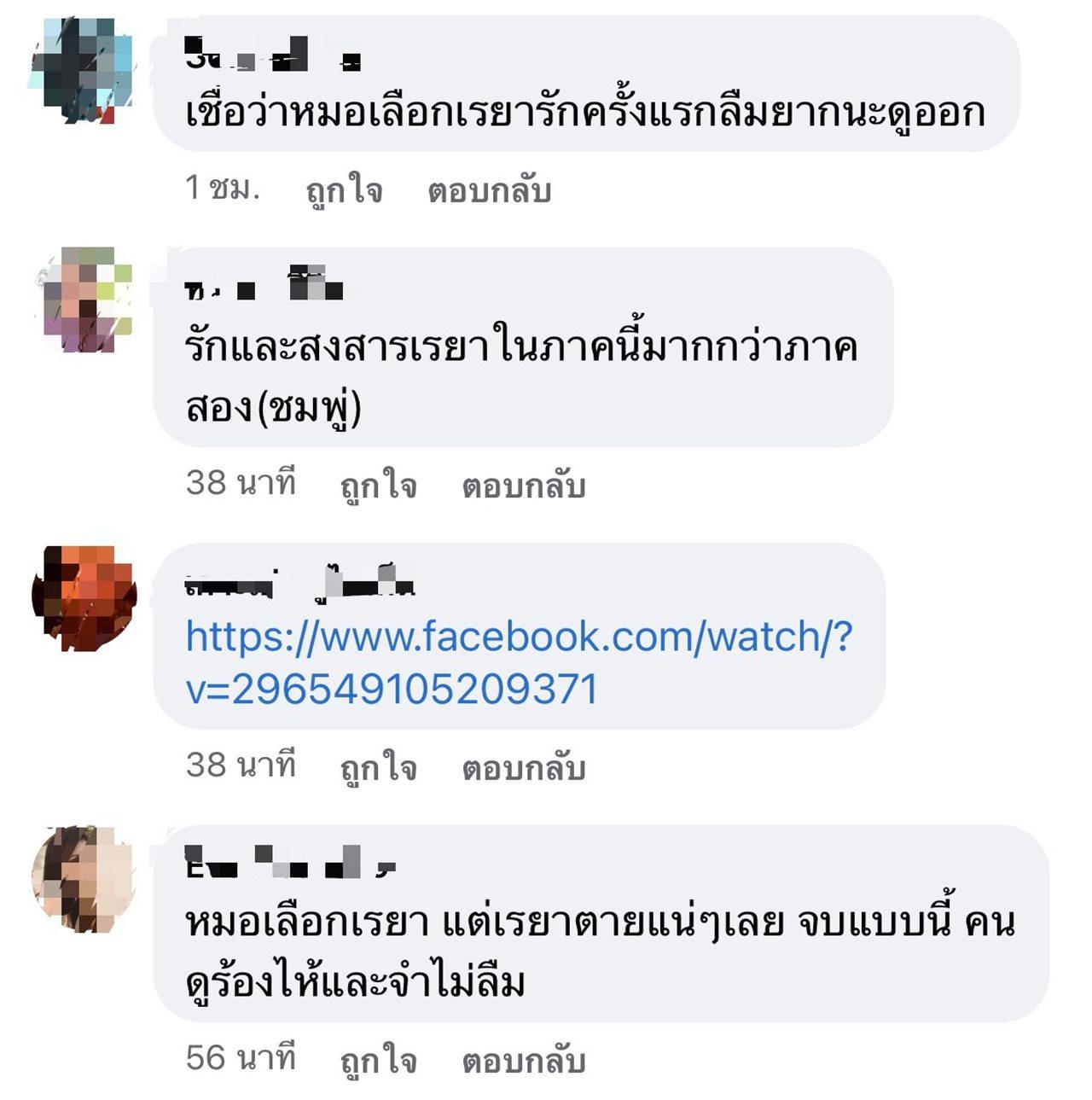Screen dimensions: 1092x1100
Task: Like the comment mentioning ชมพู่
Action: (x=378, y=486)
